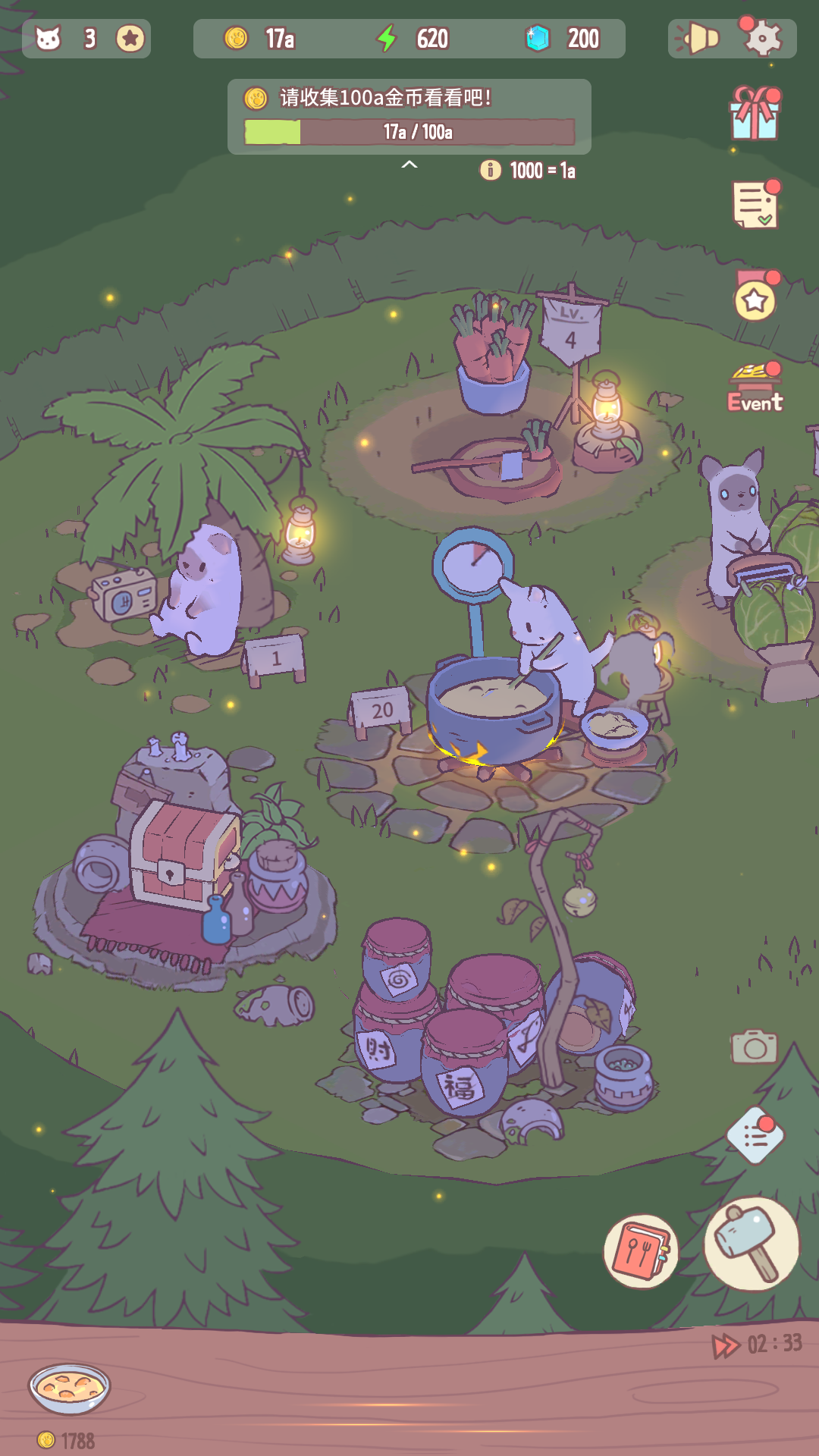View the 1000 = 1a info tip
The image size is (819, 1456).
[x=491, y=170]
